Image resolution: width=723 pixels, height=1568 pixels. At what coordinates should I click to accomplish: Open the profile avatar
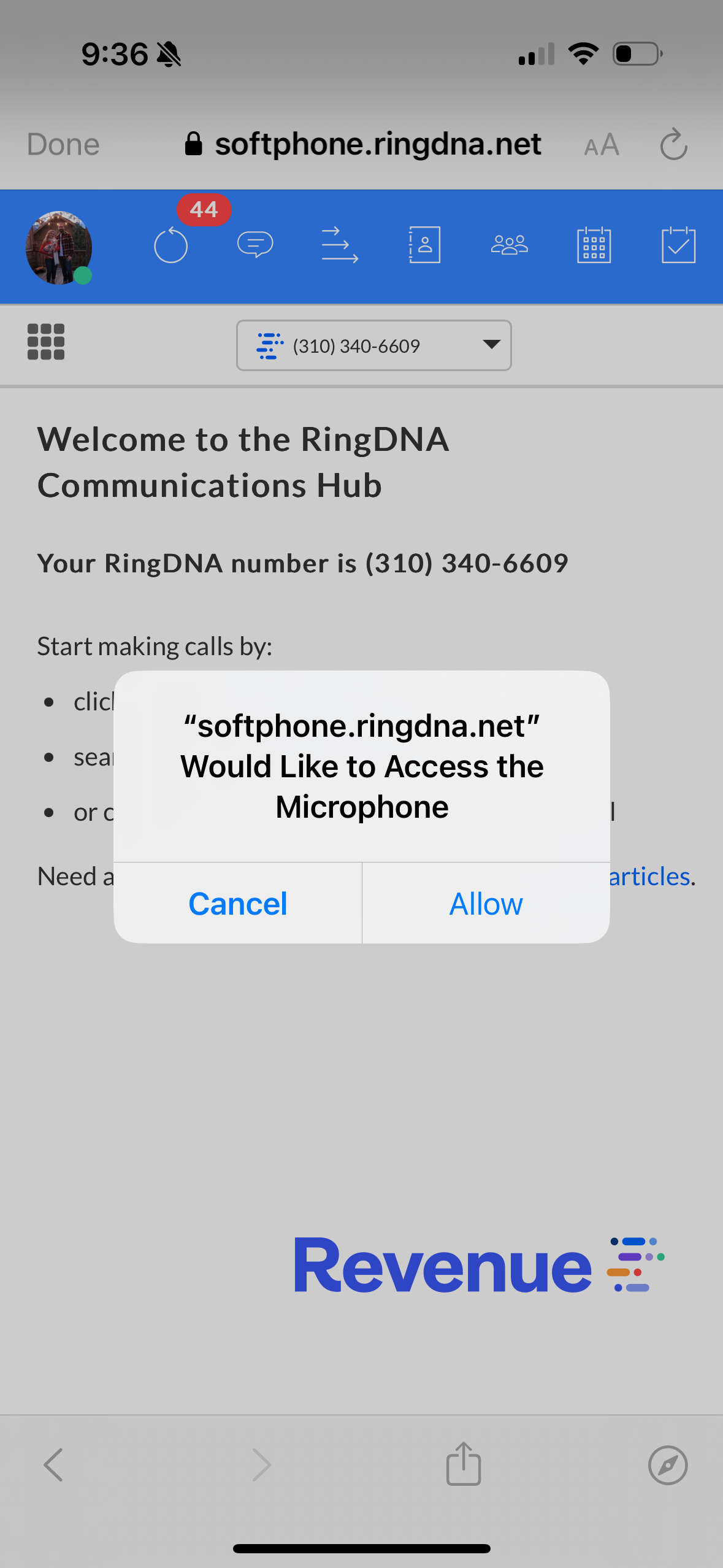pyautogui.click(x=59, y=247)
